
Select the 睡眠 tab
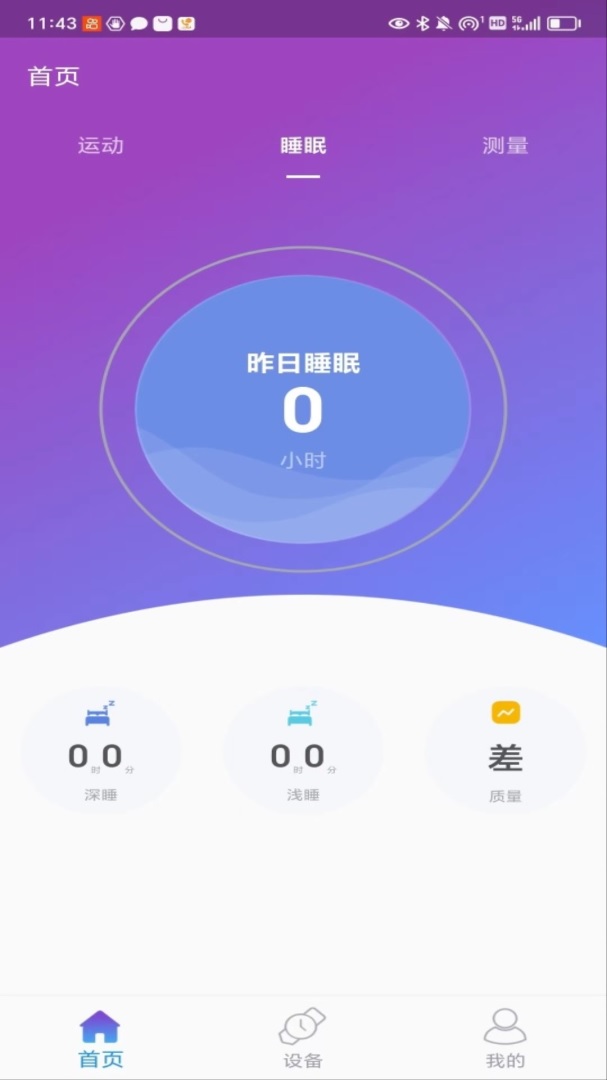303,146
